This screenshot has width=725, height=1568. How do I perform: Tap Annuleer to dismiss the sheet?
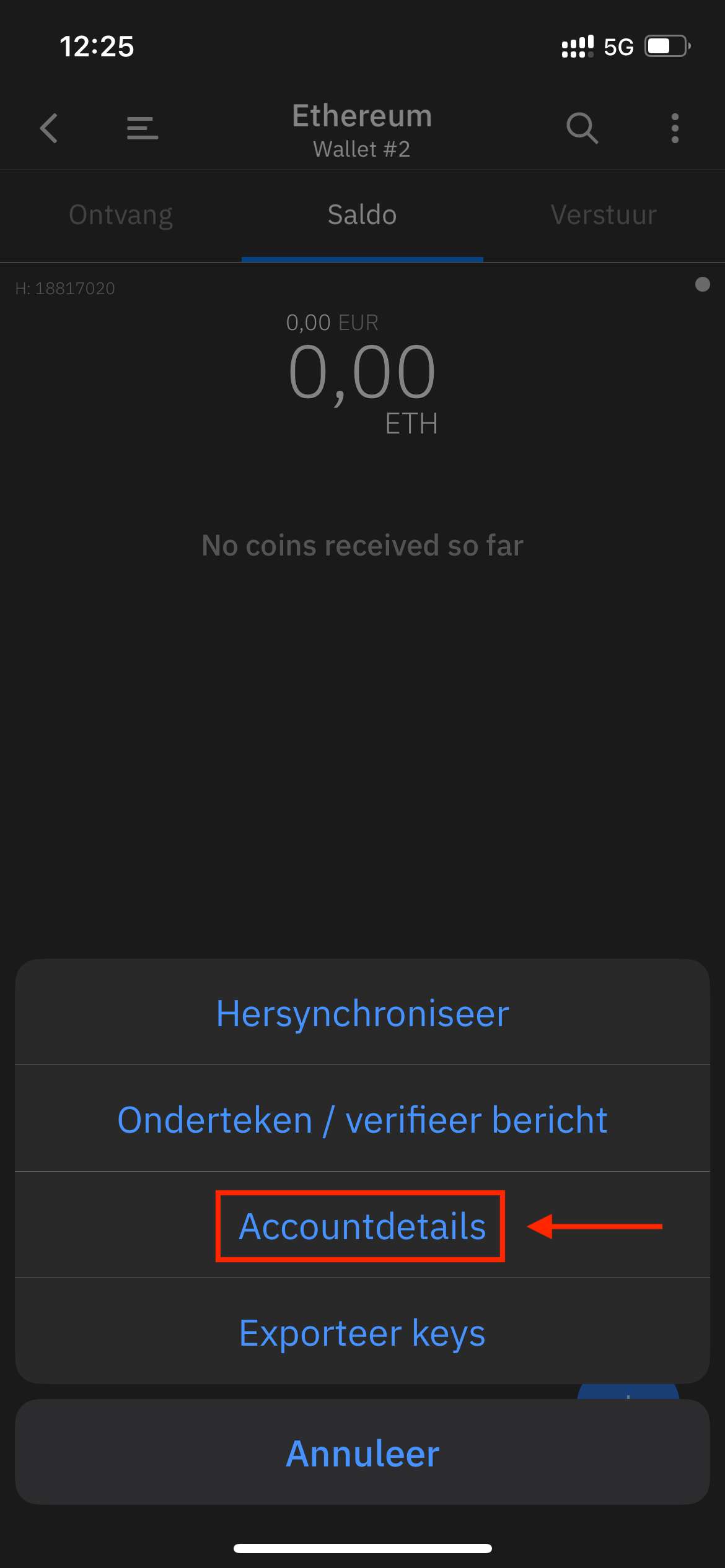[x=362, y=1452]
